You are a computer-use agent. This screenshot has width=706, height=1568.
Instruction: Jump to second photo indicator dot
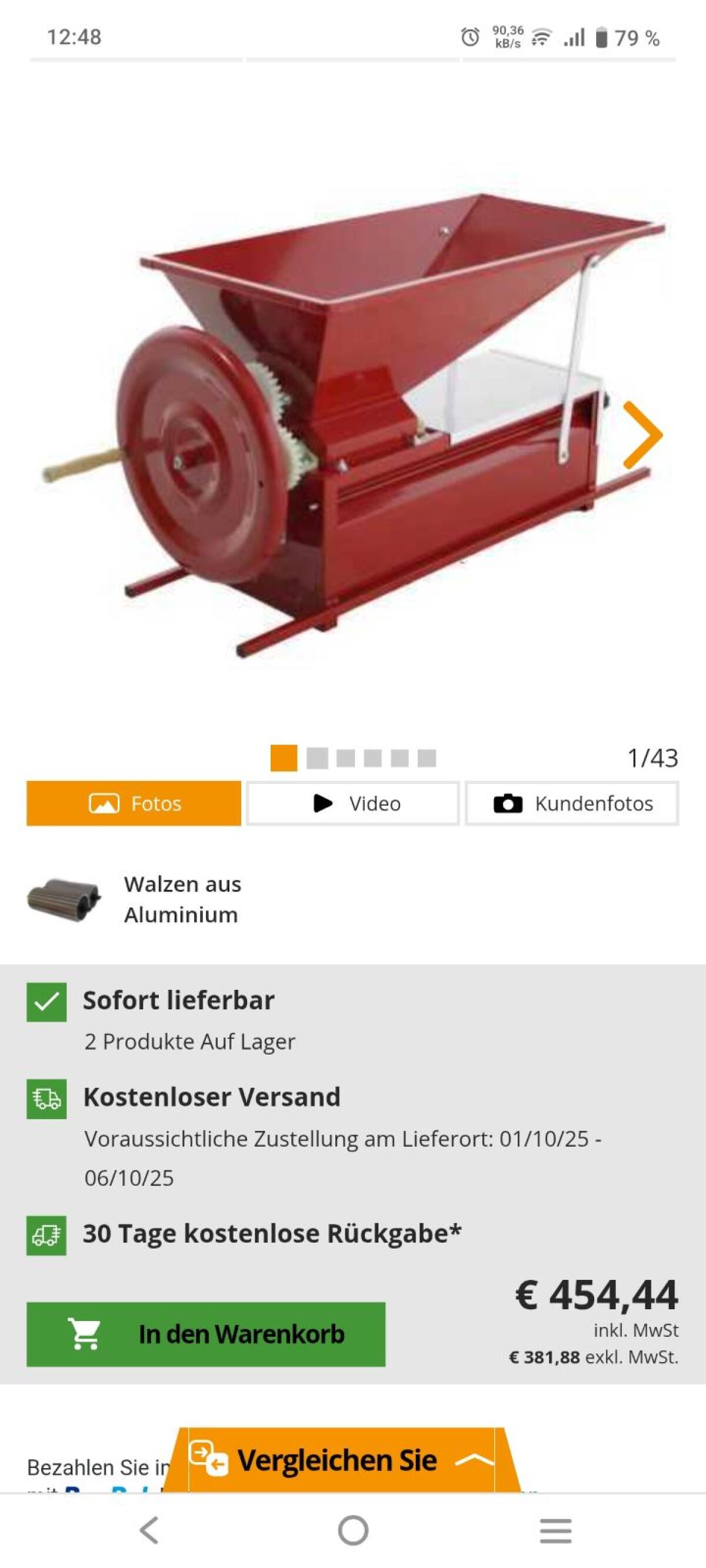point(317,759)
